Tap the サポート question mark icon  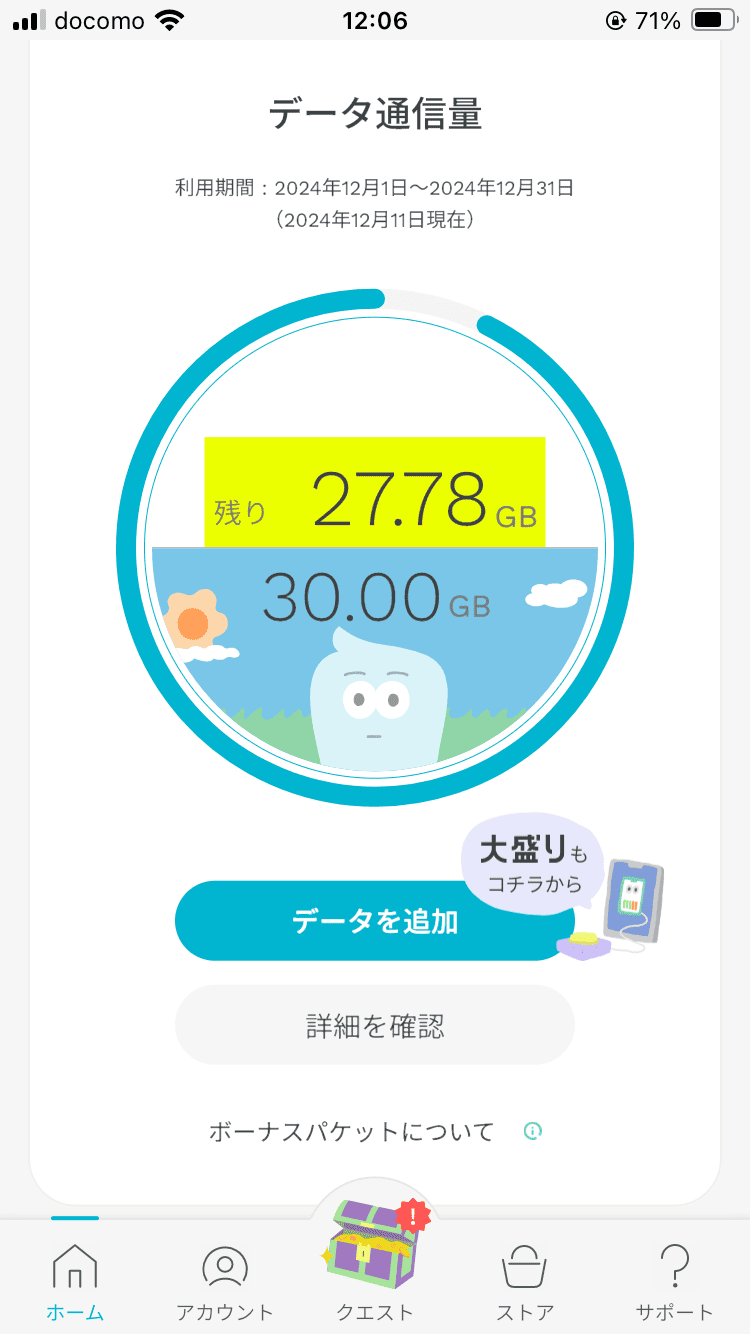tap(675, 1266)
